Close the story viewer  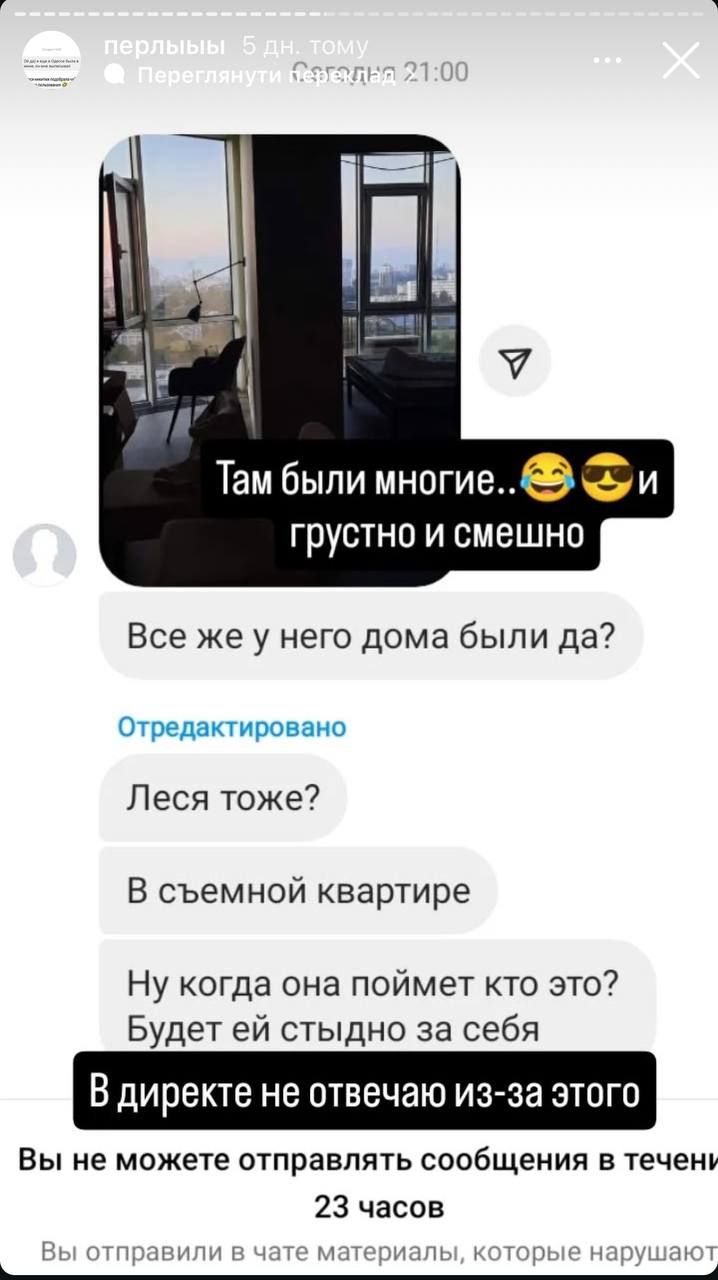tap(681, 61)
